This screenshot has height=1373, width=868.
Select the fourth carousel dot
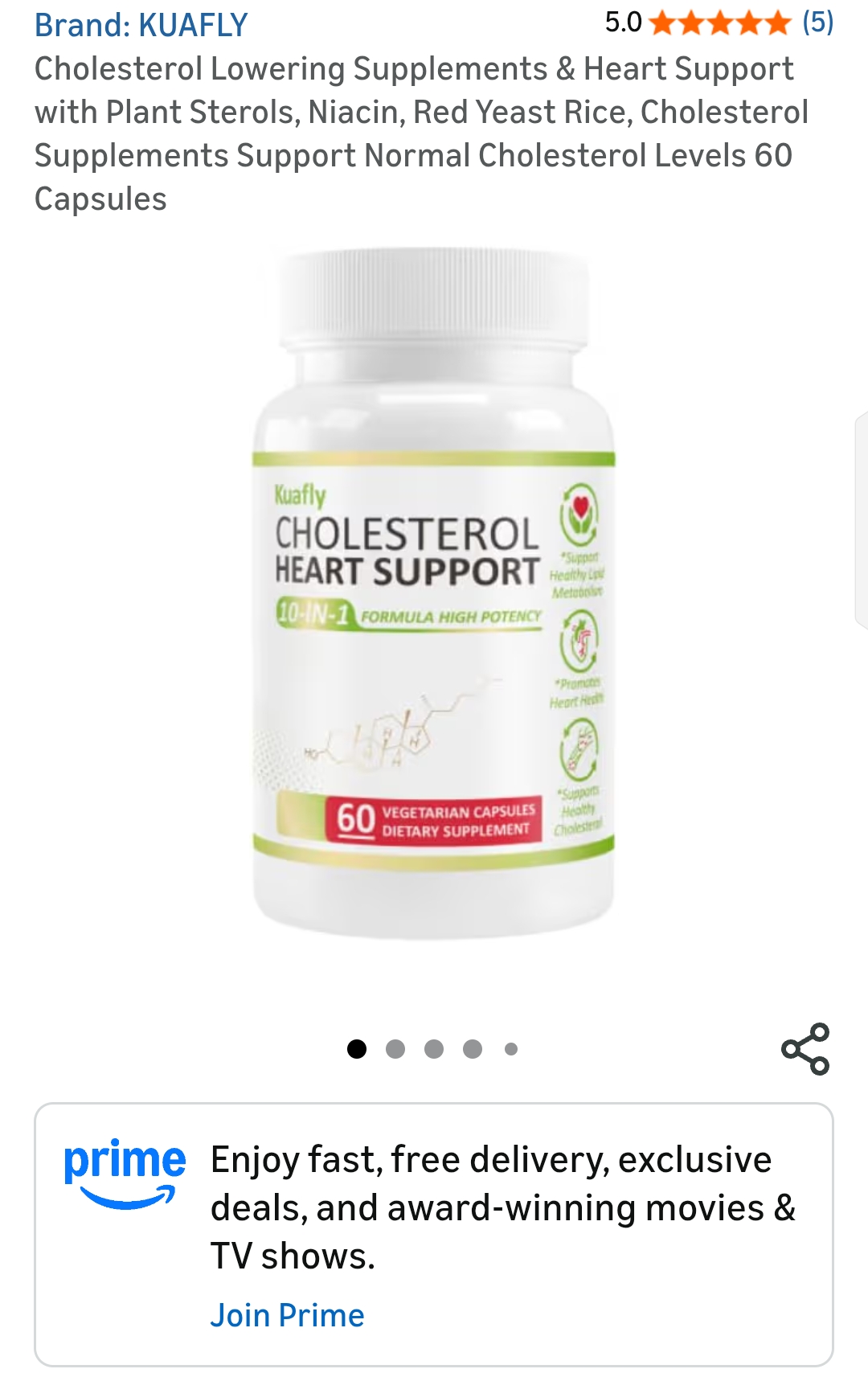(472, 1047)
